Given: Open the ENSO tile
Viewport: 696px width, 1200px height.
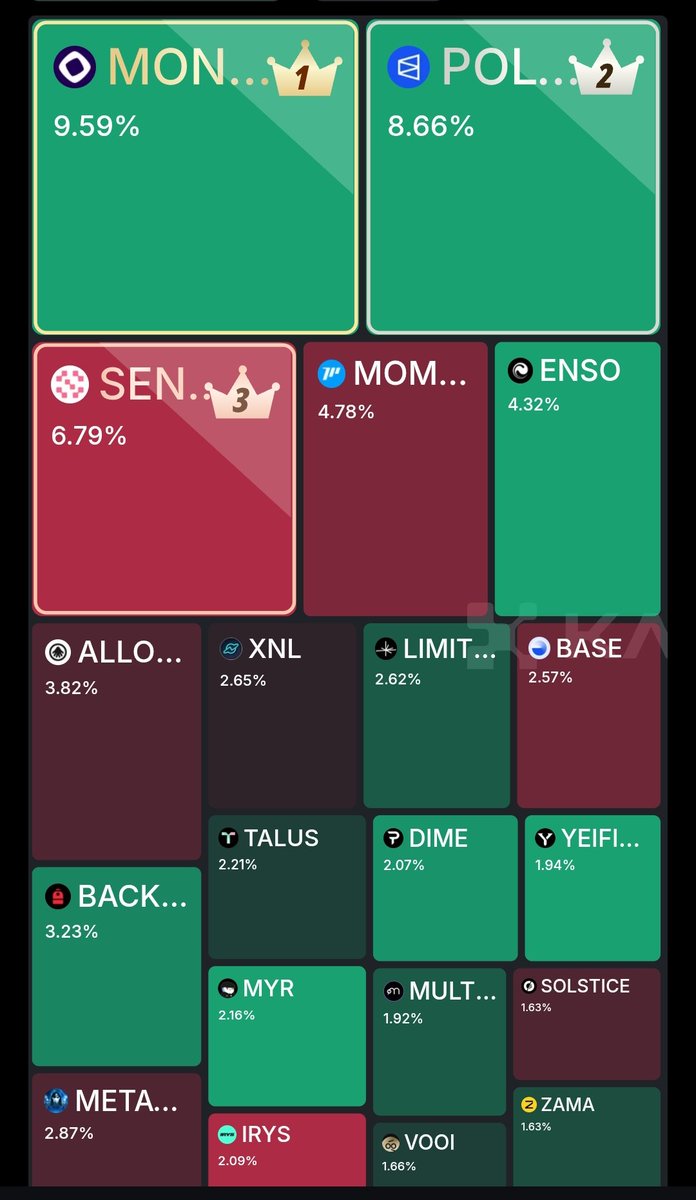Looking at the screenshot, I should [577, 479].
